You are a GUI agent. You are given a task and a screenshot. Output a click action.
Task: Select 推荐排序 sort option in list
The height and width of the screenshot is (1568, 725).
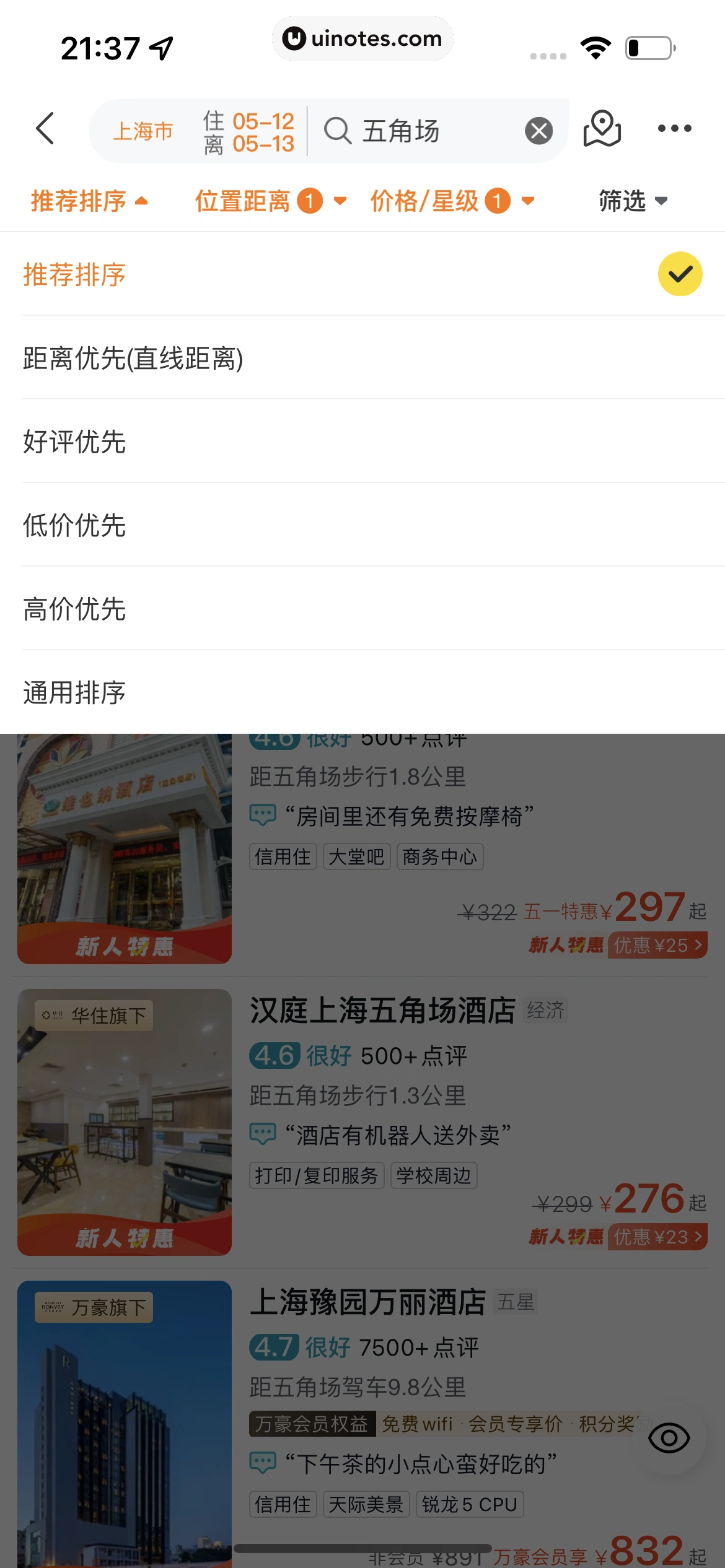click(74, 274)
